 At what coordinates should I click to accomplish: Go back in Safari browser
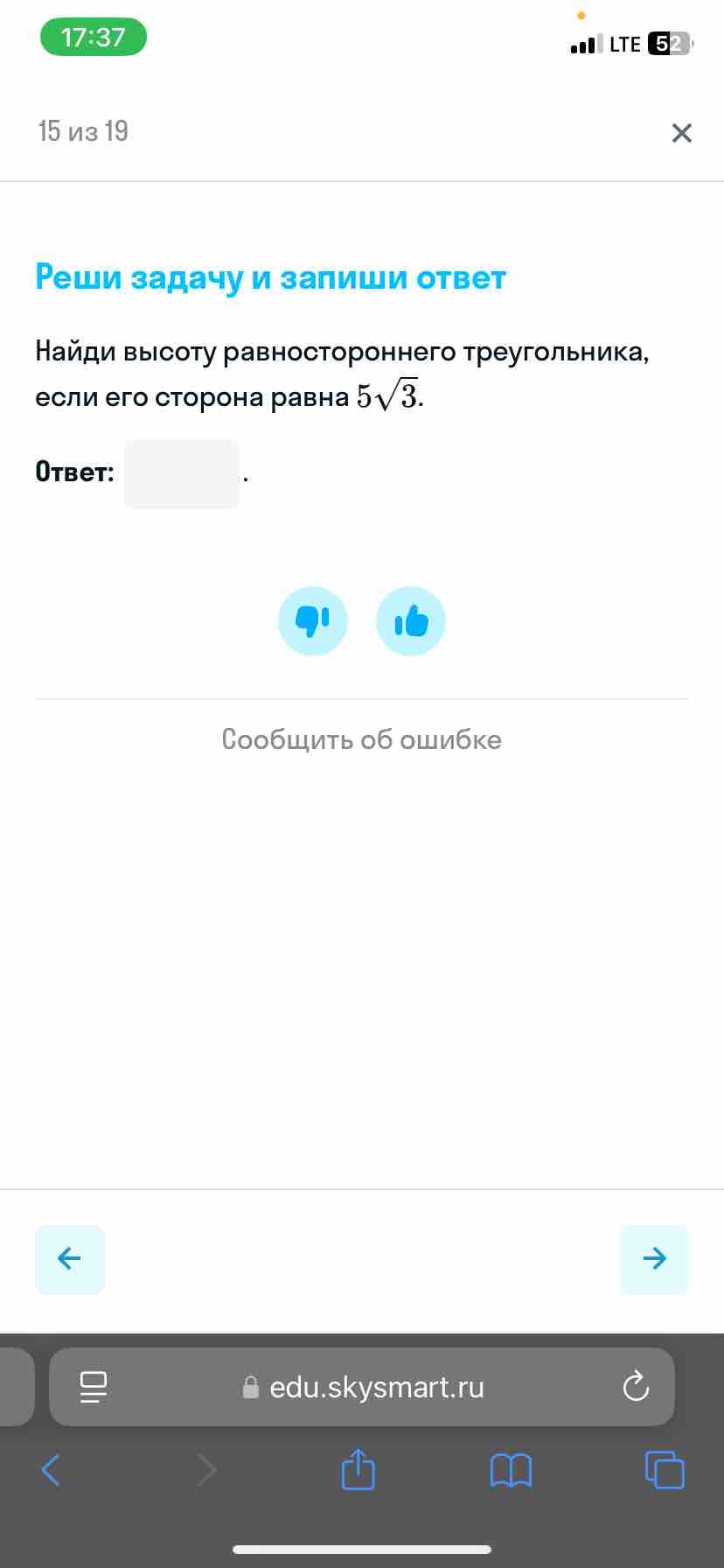pyautogui.click(x=52, y=1470)
